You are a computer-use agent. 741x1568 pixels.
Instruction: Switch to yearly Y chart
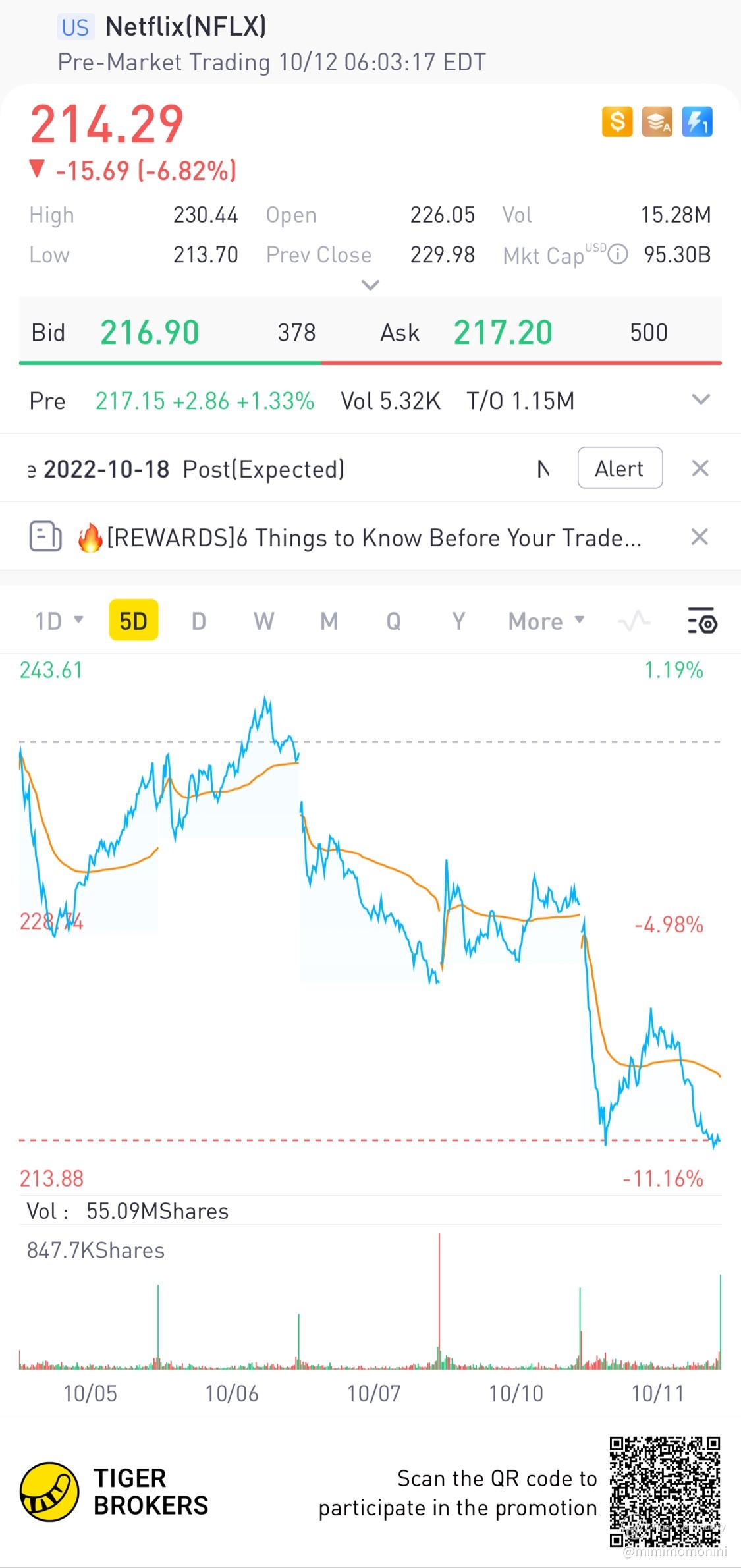(458, 621)
